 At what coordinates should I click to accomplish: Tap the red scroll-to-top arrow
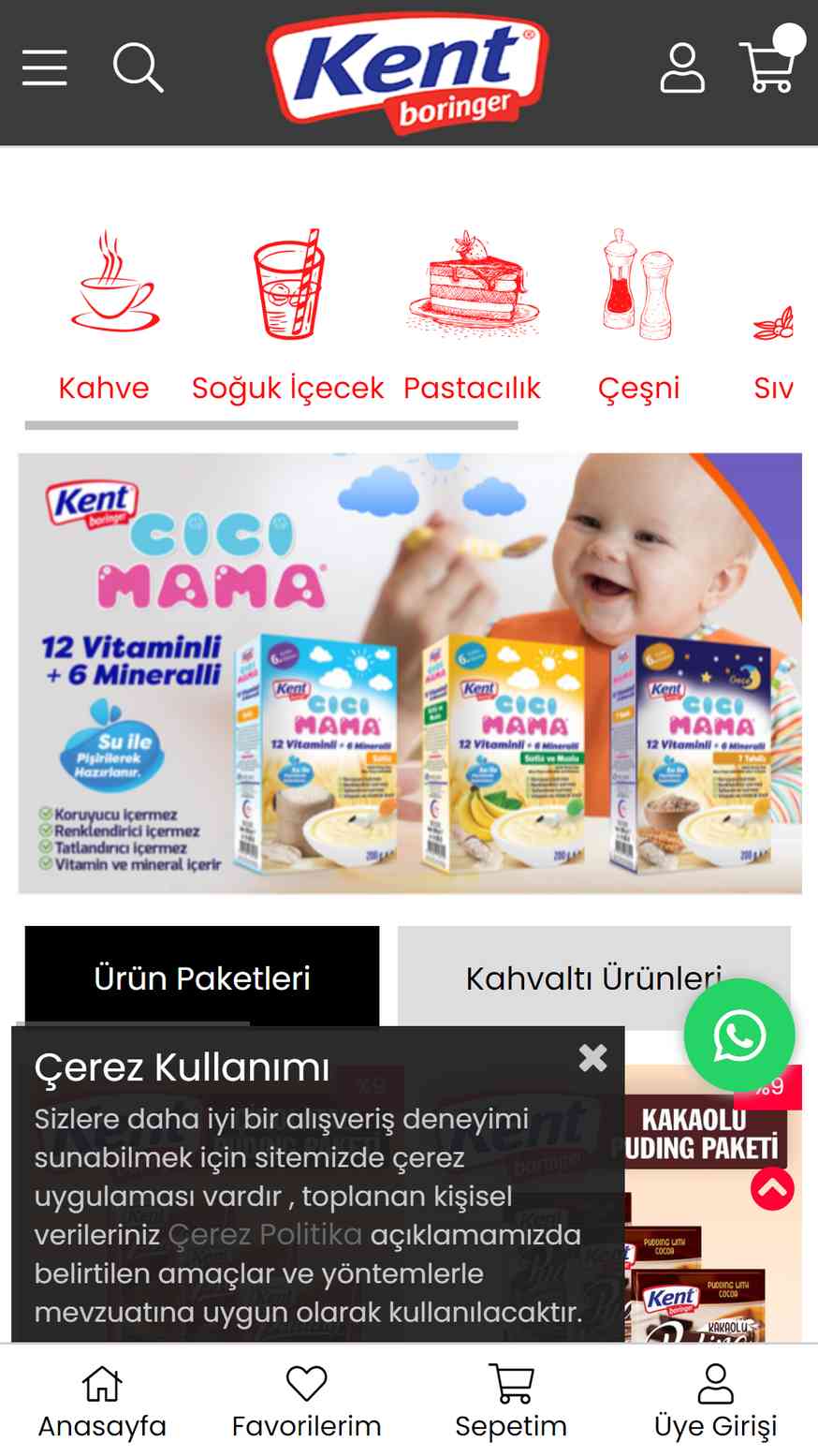point(772,1188)
